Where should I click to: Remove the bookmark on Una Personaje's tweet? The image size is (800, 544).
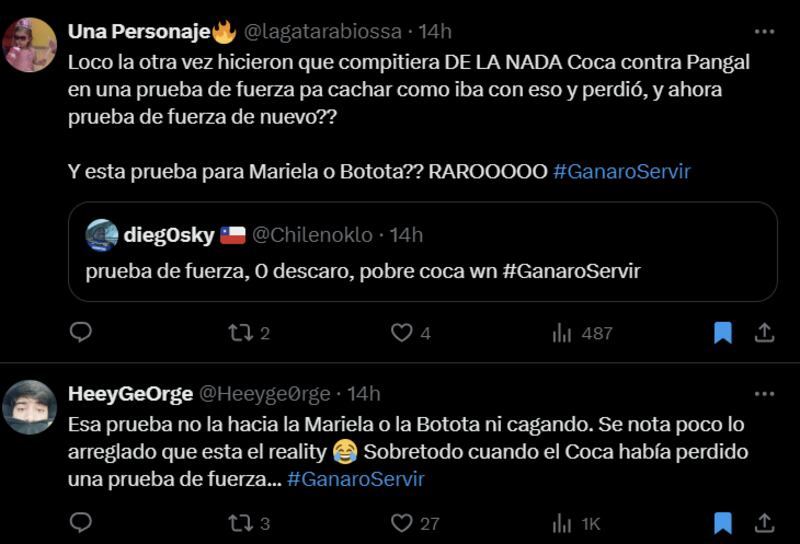coord(722,333)
